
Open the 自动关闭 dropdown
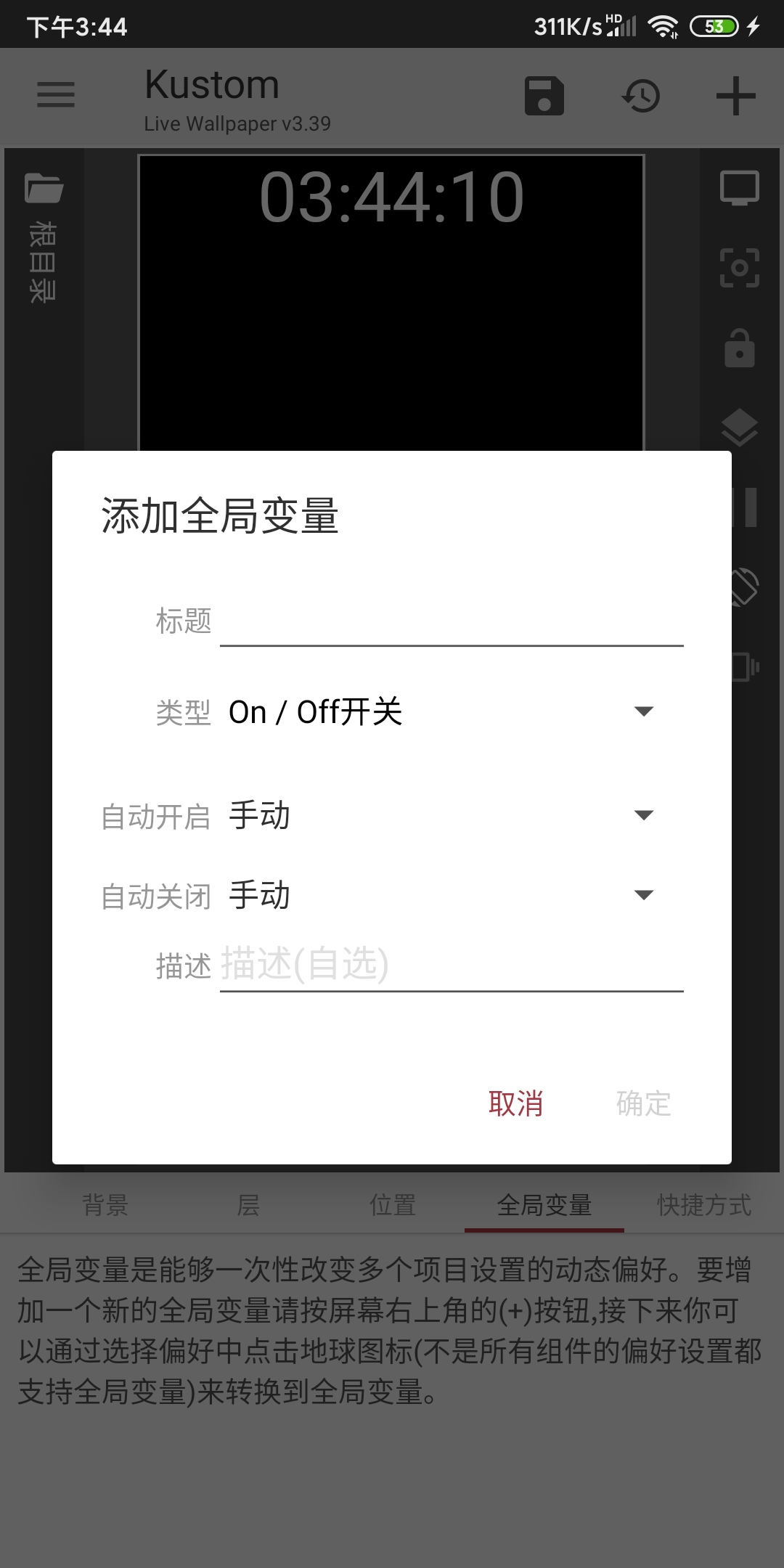point(441,895)
